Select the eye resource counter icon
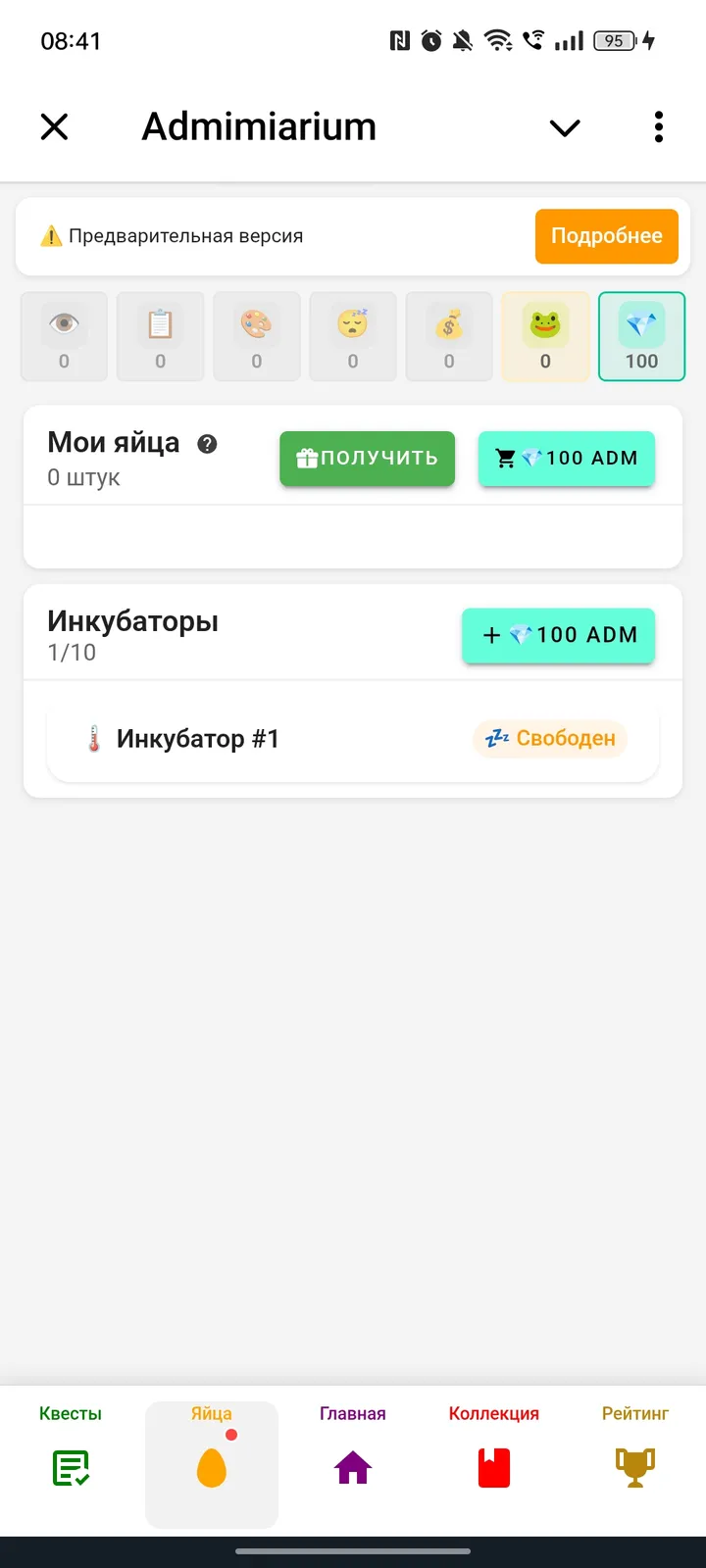The height and width of the screenshot is (1568, 706). pyautogui.click(x=64, y=336)
